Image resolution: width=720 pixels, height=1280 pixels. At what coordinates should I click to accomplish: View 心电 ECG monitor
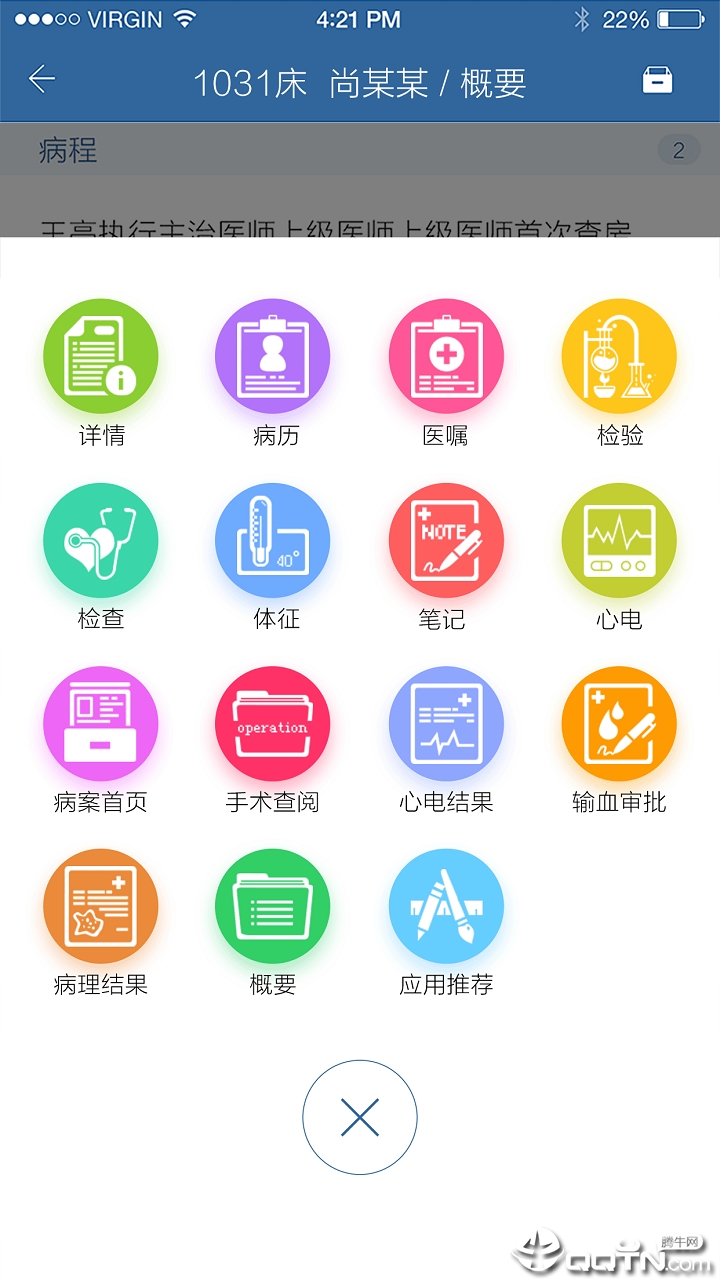tap(619, 540)
